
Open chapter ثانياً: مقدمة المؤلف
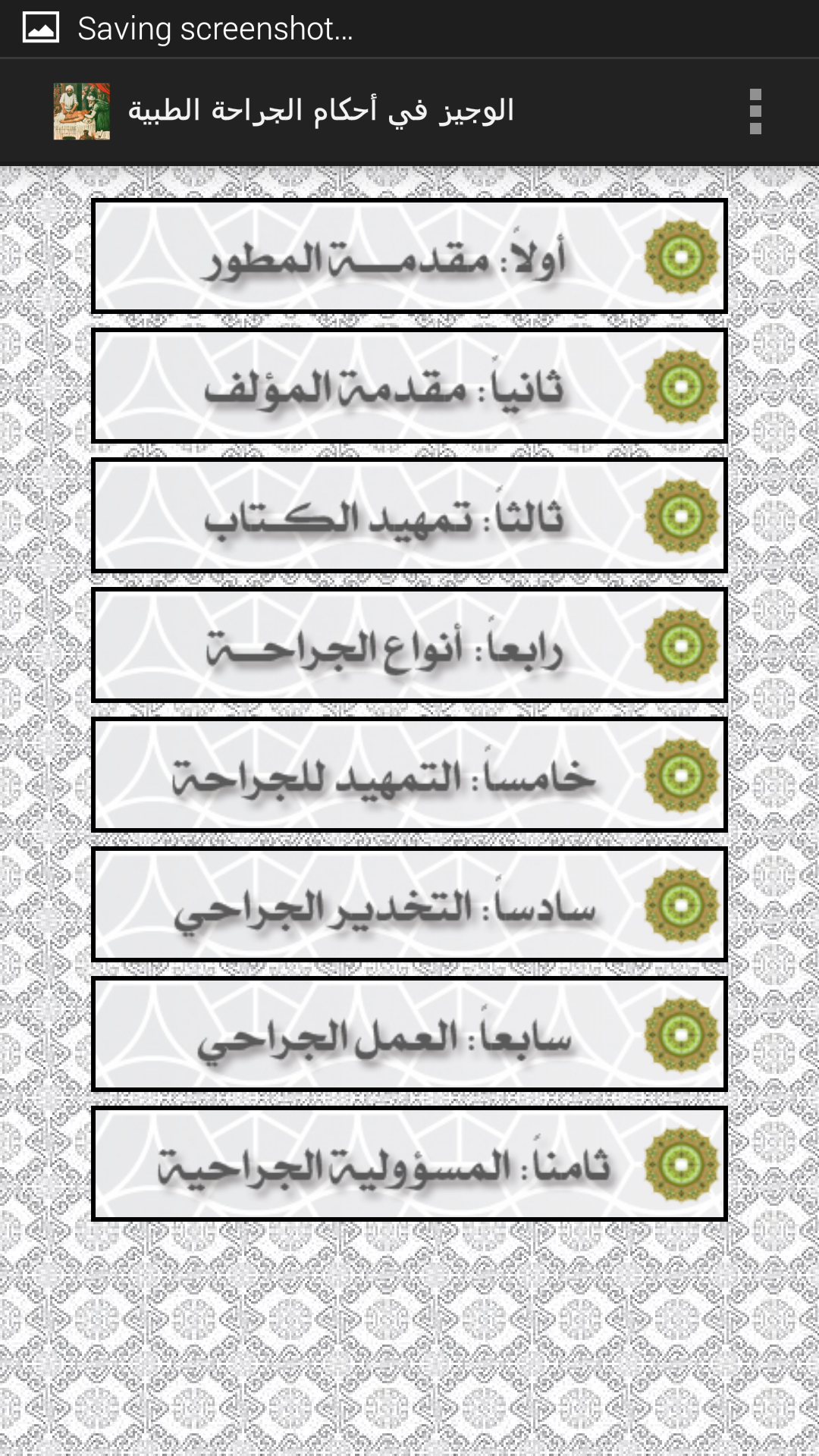click(x=409, y=386)
